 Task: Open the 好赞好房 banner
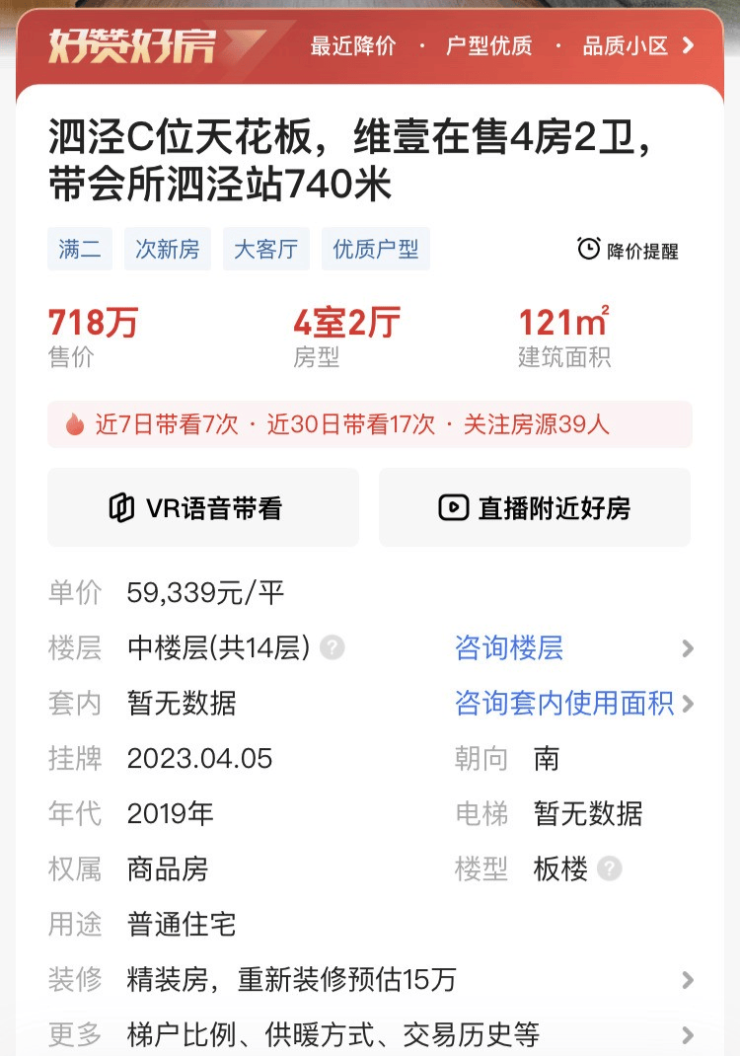pyautogui.click(x=370, y=46)
